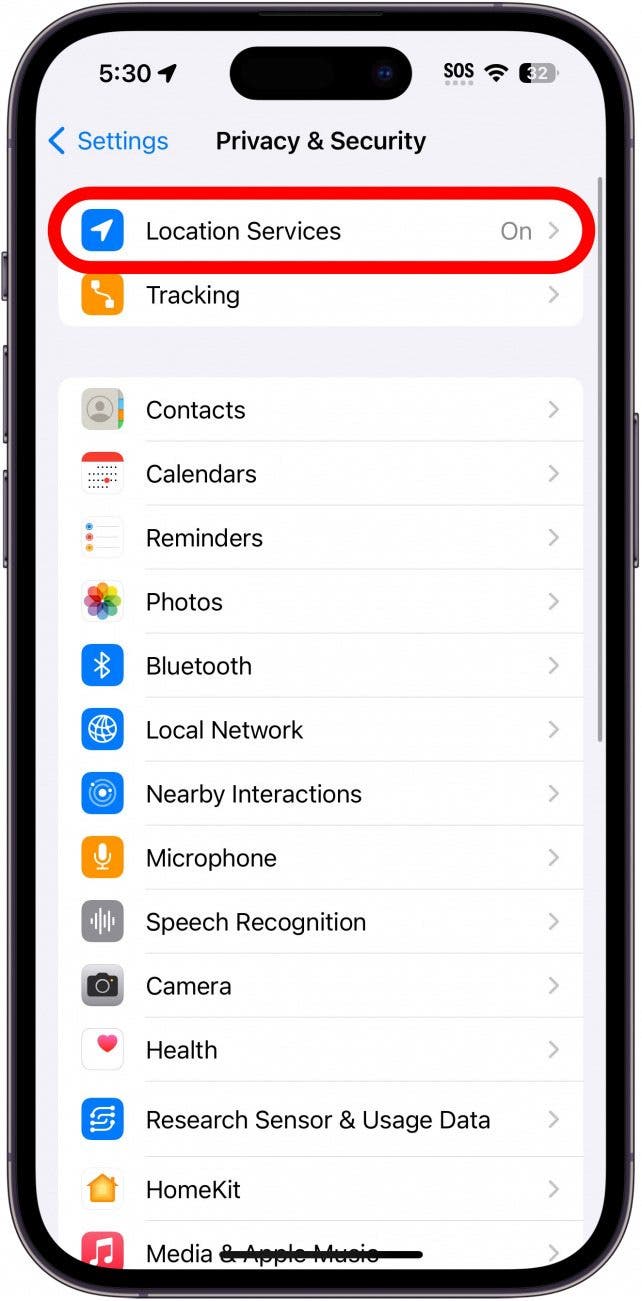Viewport: 642px width, 1301px height.
Task: View Camera access permissions
Action: (320, 986)
